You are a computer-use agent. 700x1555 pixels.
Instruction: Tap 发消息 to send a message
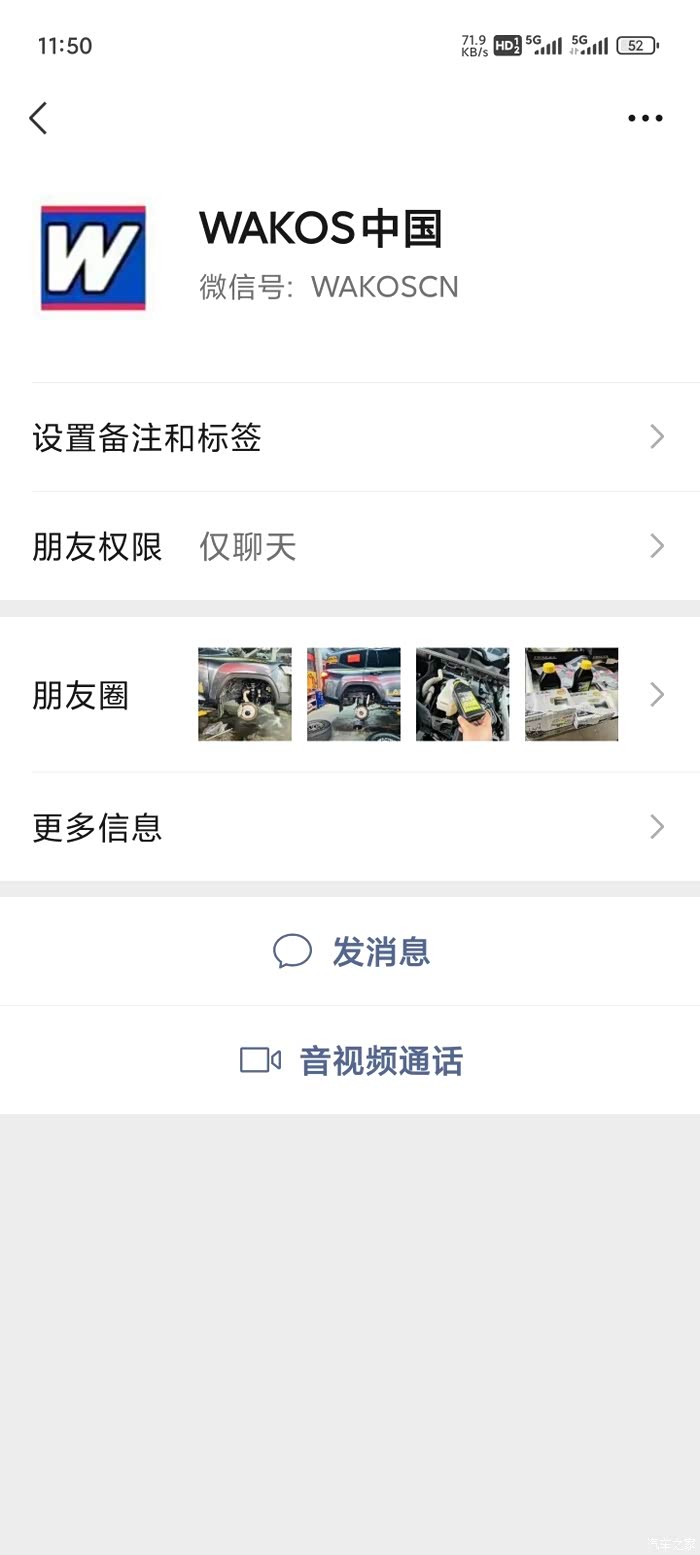tap(351, 952)
